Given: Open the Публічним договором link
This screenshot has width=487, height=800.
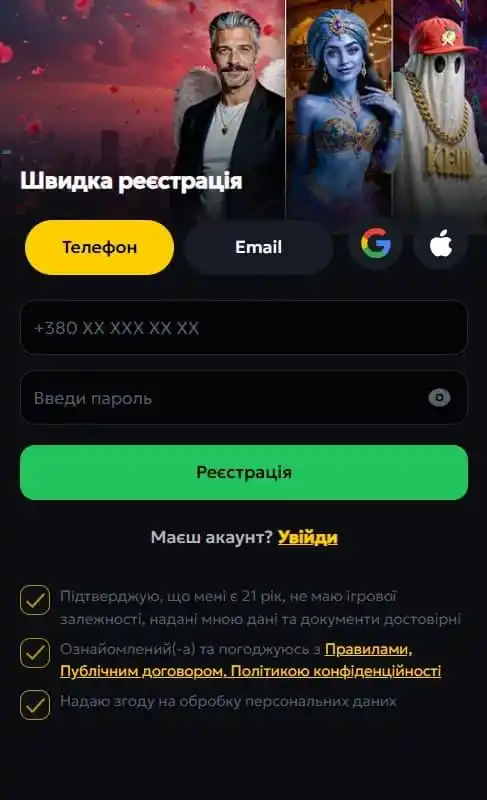Looking at the screenshot, I should [141, 671].
